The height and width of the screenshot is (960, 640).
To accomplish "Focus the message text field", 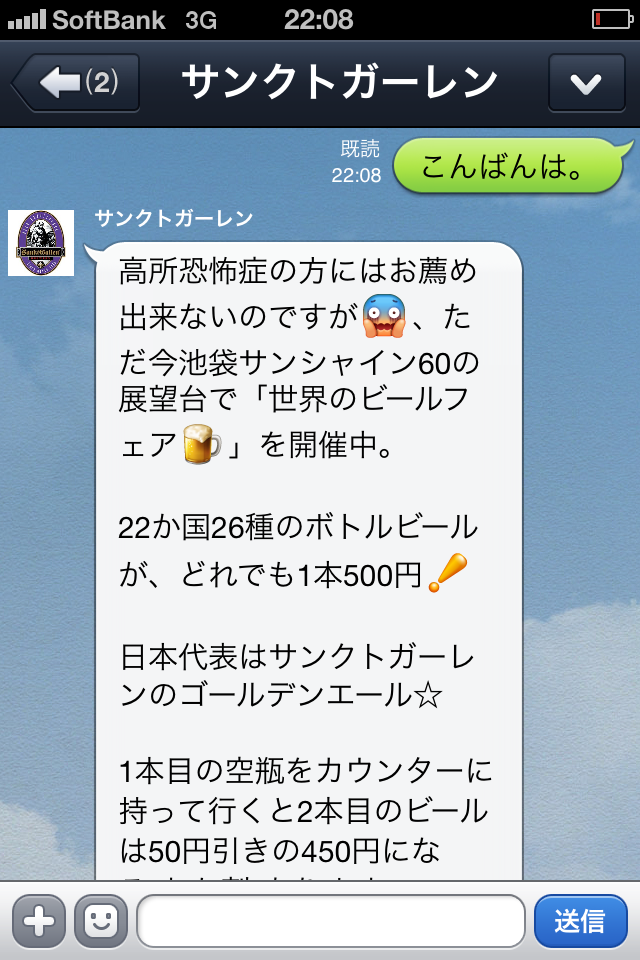I will [330, 921].
